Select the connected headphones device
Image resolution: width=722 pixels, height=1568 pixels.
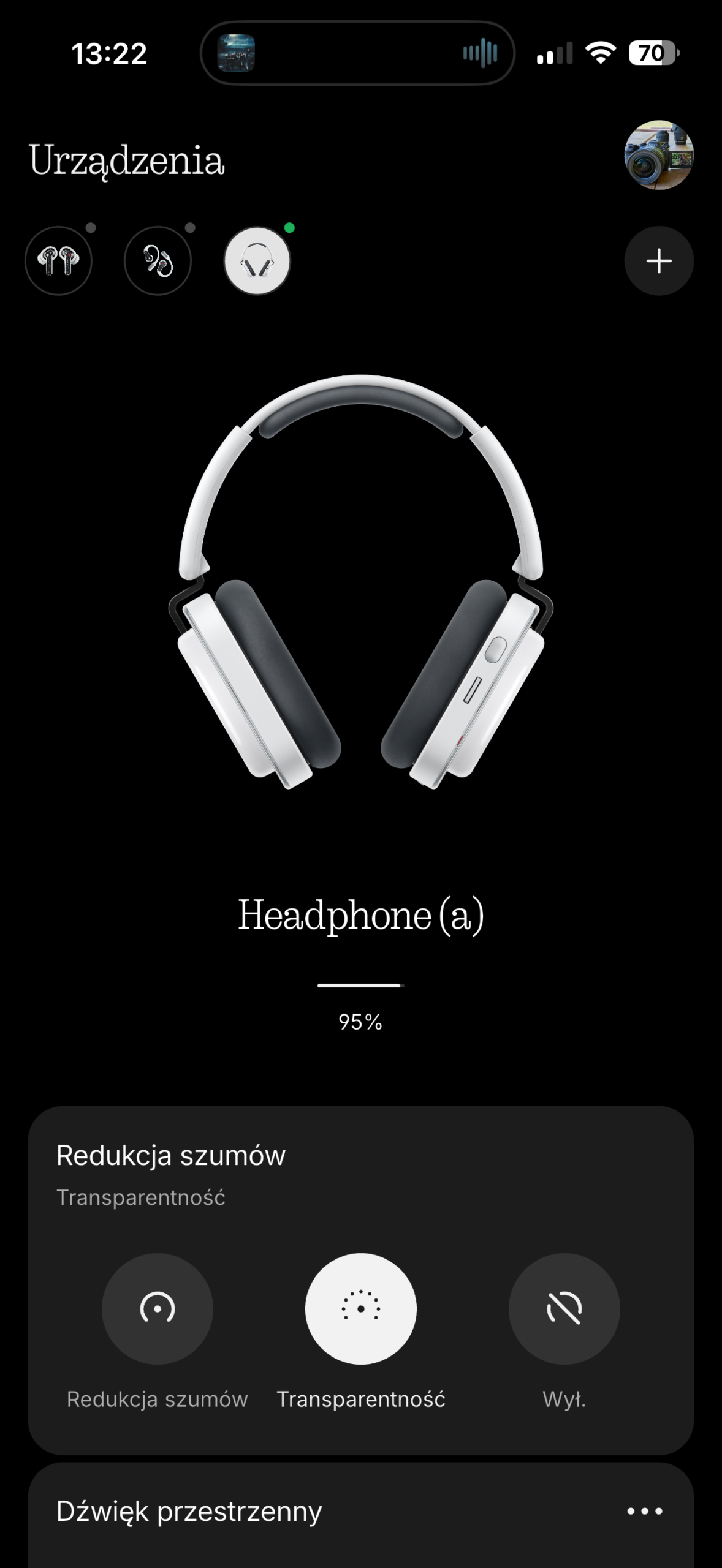(257, 261)
